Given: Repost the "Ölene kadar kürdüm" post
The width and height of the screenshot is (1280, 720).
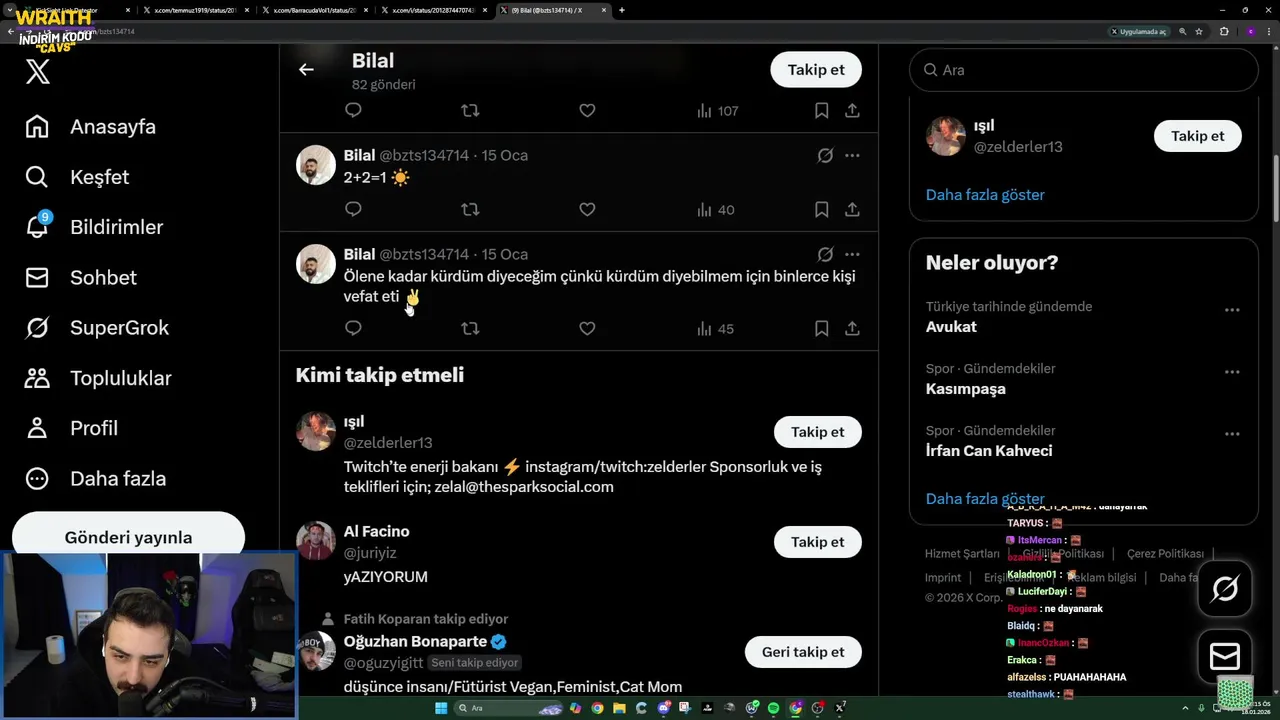Looking at the screenshot, I should (x=470, y=328).
